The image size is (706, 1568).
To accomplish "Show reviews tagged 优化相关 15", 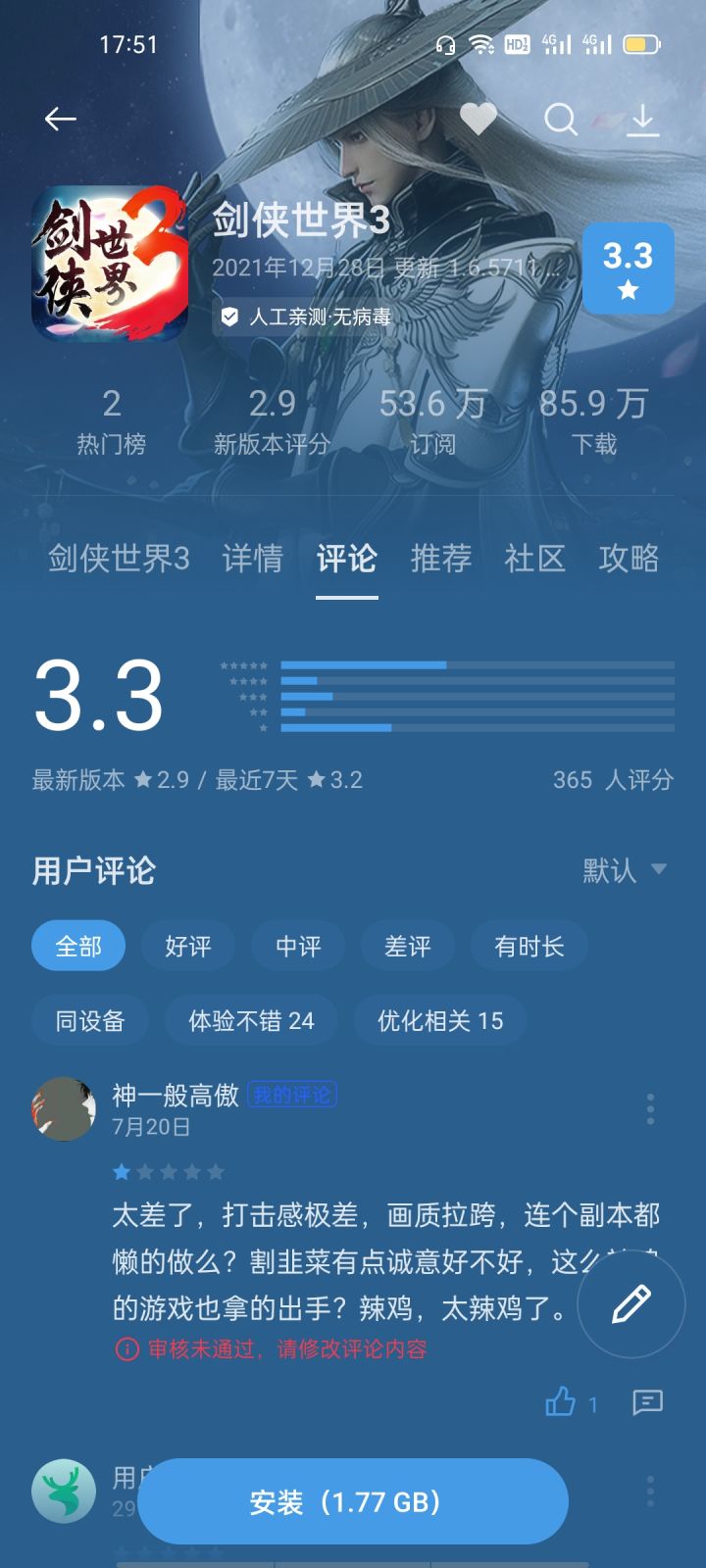I will click(438, 1020).
